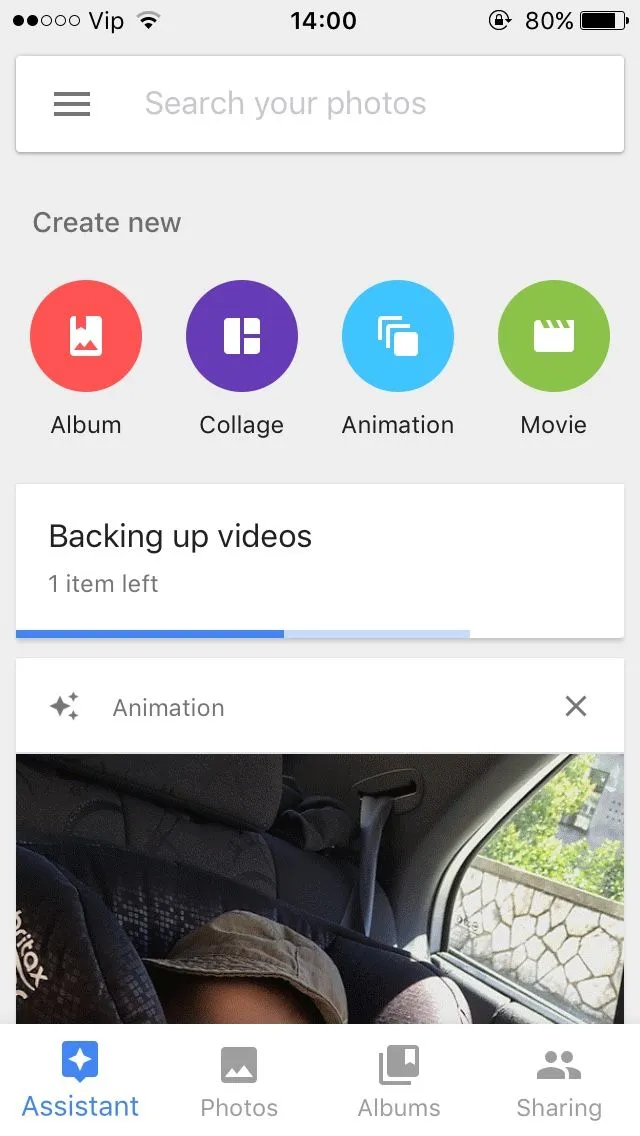Select the Assistant tab
The height and width of the screenshot is (1136, 640).
(80, 1080)
